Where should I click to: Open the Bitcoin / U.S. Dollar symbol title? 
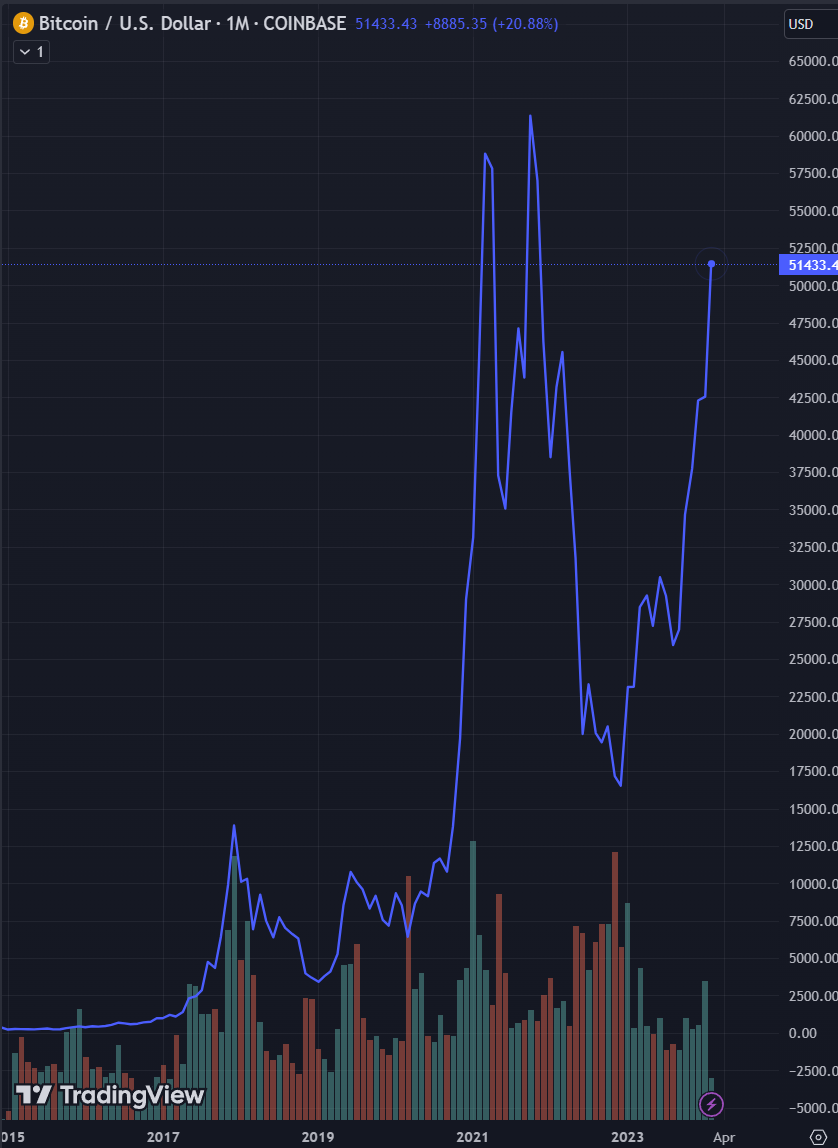click(x=119, y=23)
